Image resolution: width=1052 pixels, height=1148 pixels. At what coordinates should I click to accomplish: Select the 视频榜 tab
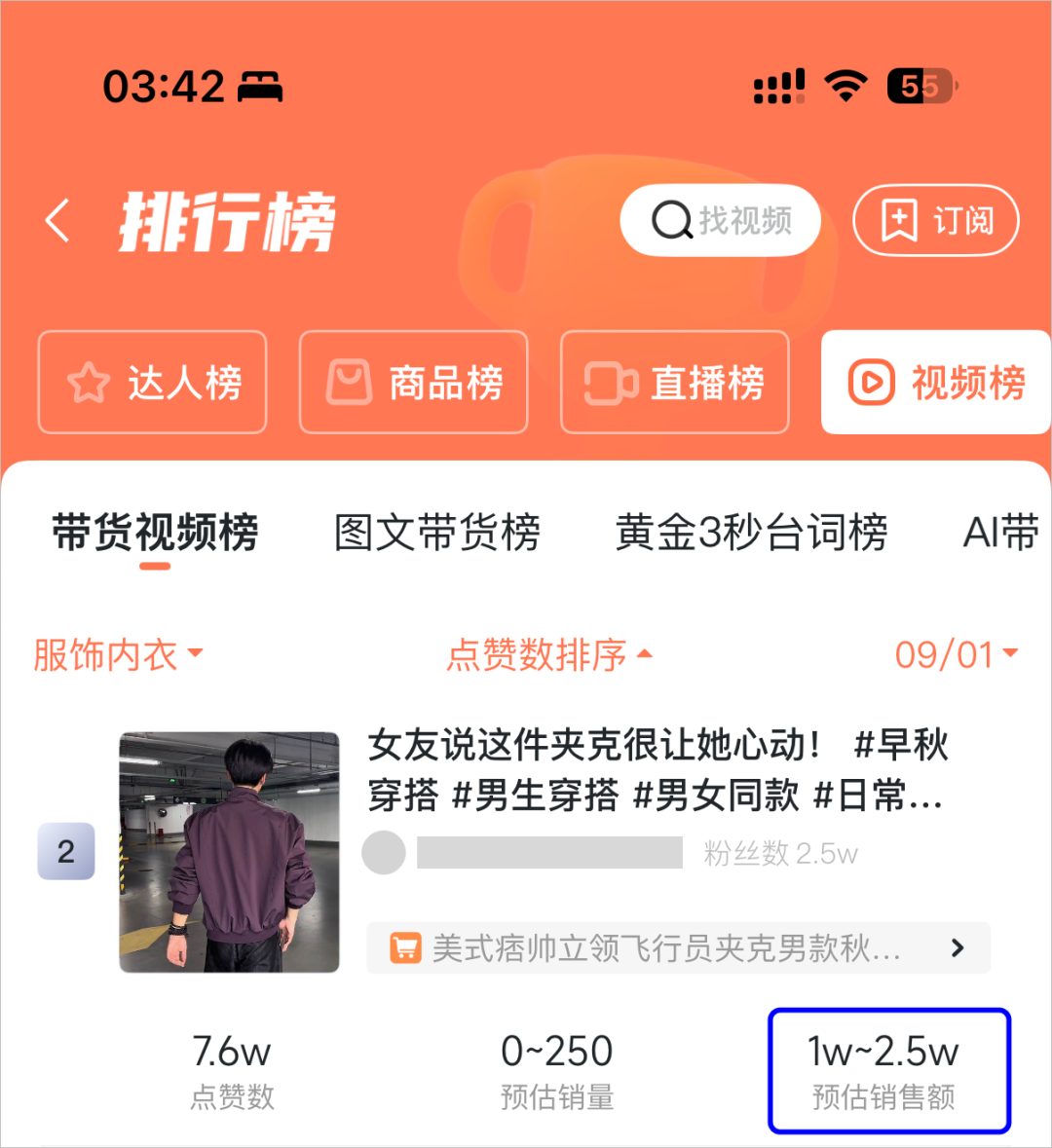point(936,382)
